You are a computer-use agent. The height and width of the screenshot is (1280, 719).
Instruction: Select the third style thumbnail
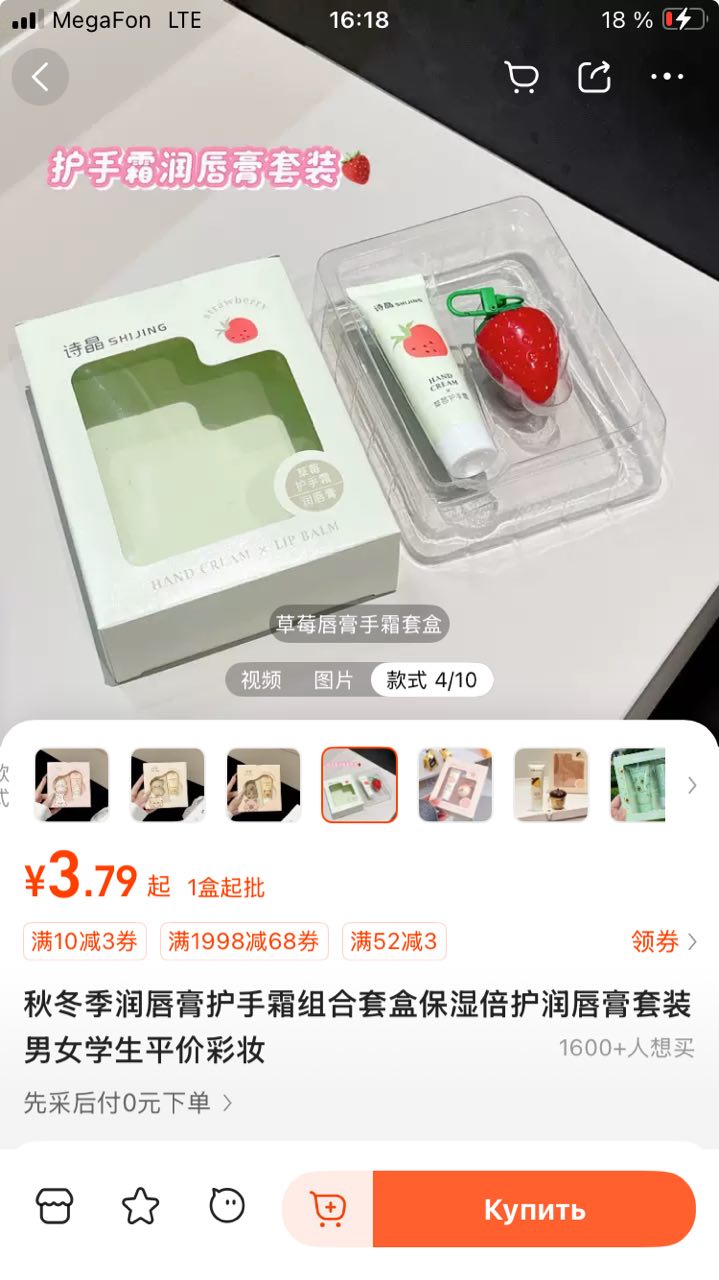click(263, 785)
